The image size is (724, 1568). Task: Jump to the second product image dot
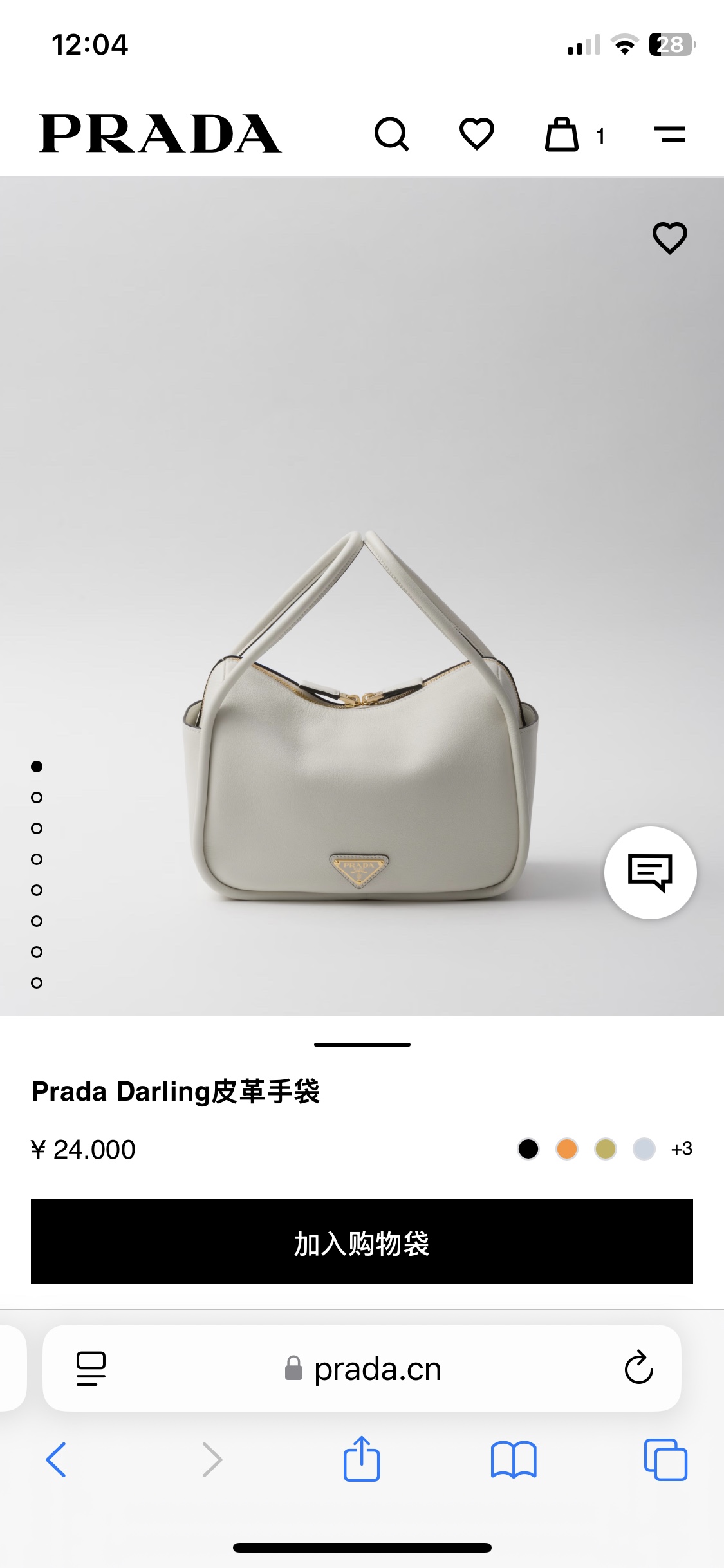37,798
